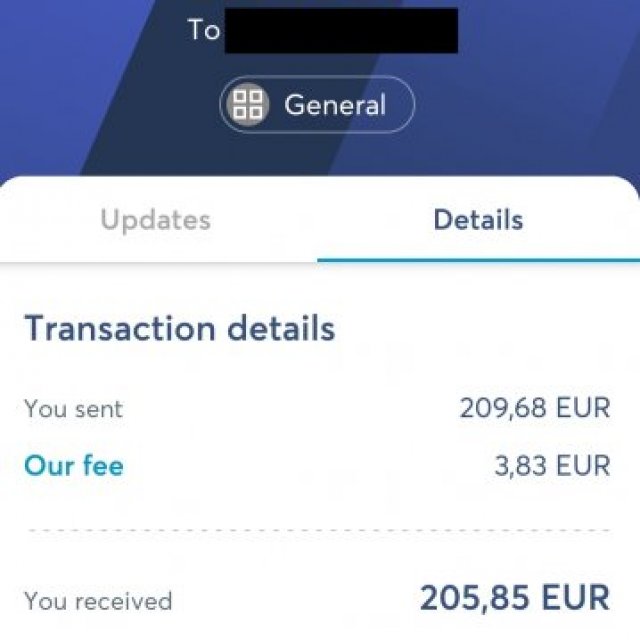Screen dimensions: 640x640
Task: Switch to the Updates tab
Action: 156,220
